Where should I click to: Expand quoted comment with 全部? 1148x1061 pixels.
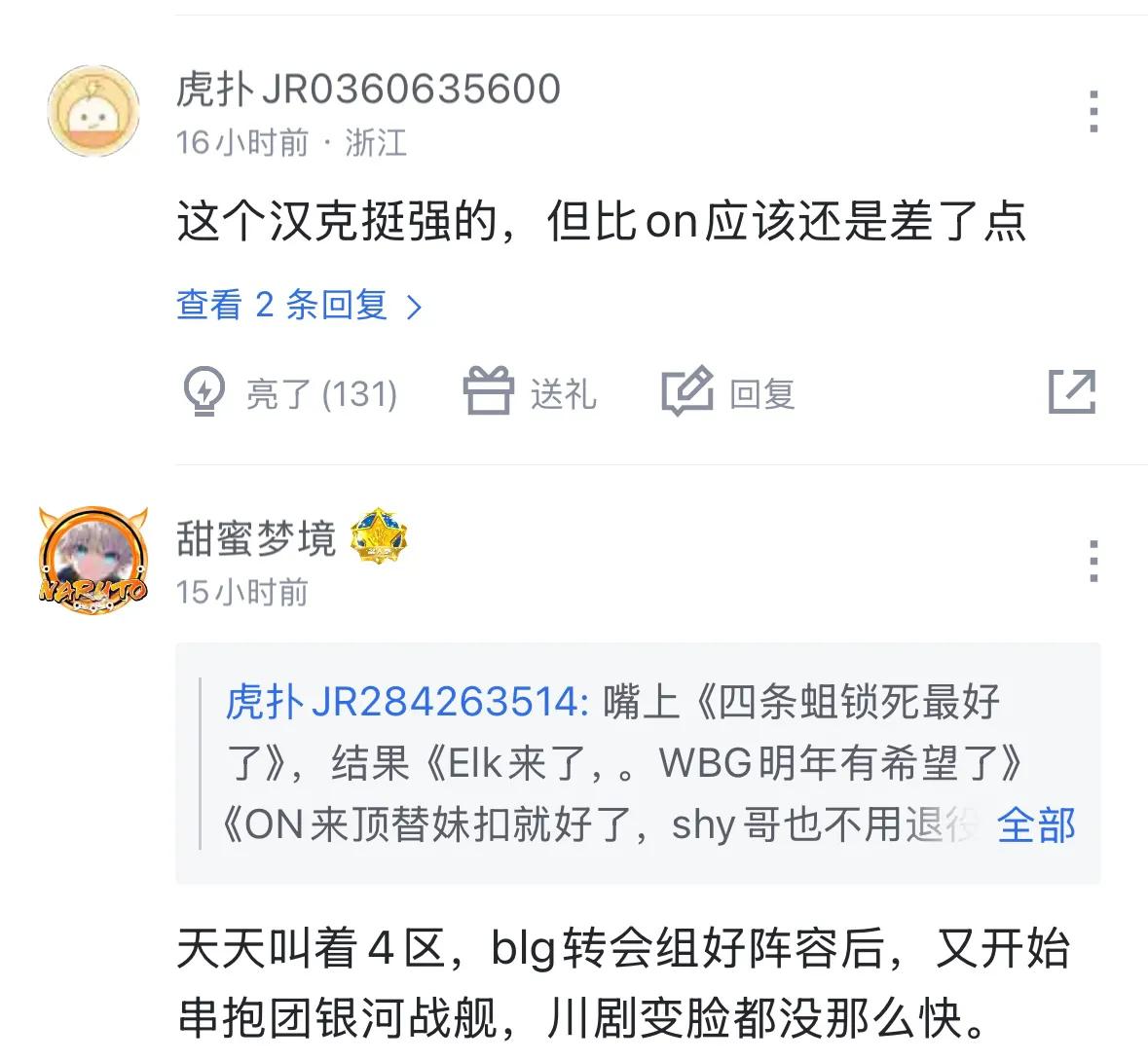pos(1036,825)
